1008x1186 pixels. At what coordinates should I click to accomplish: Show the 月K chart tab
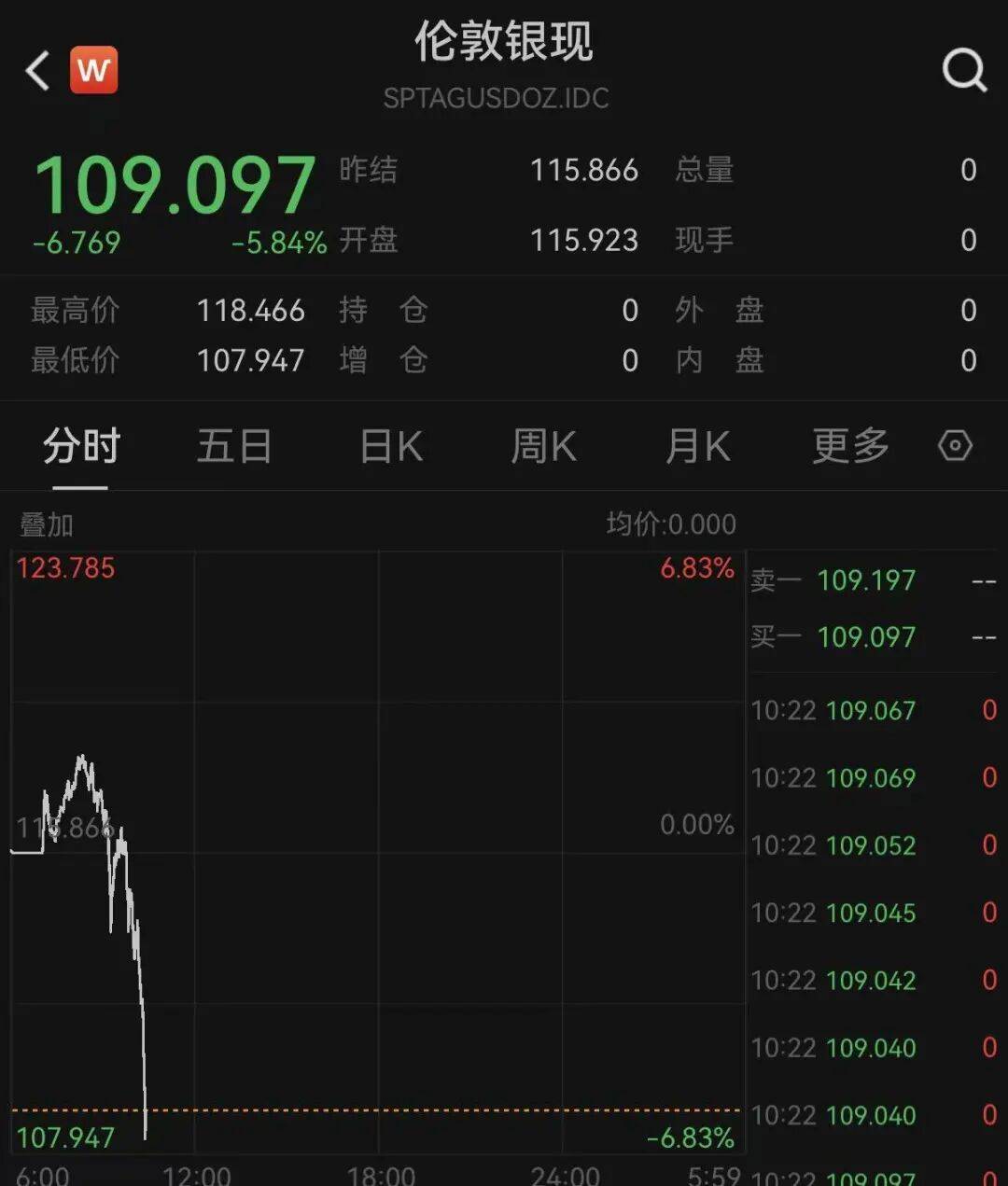pos(697,447)
